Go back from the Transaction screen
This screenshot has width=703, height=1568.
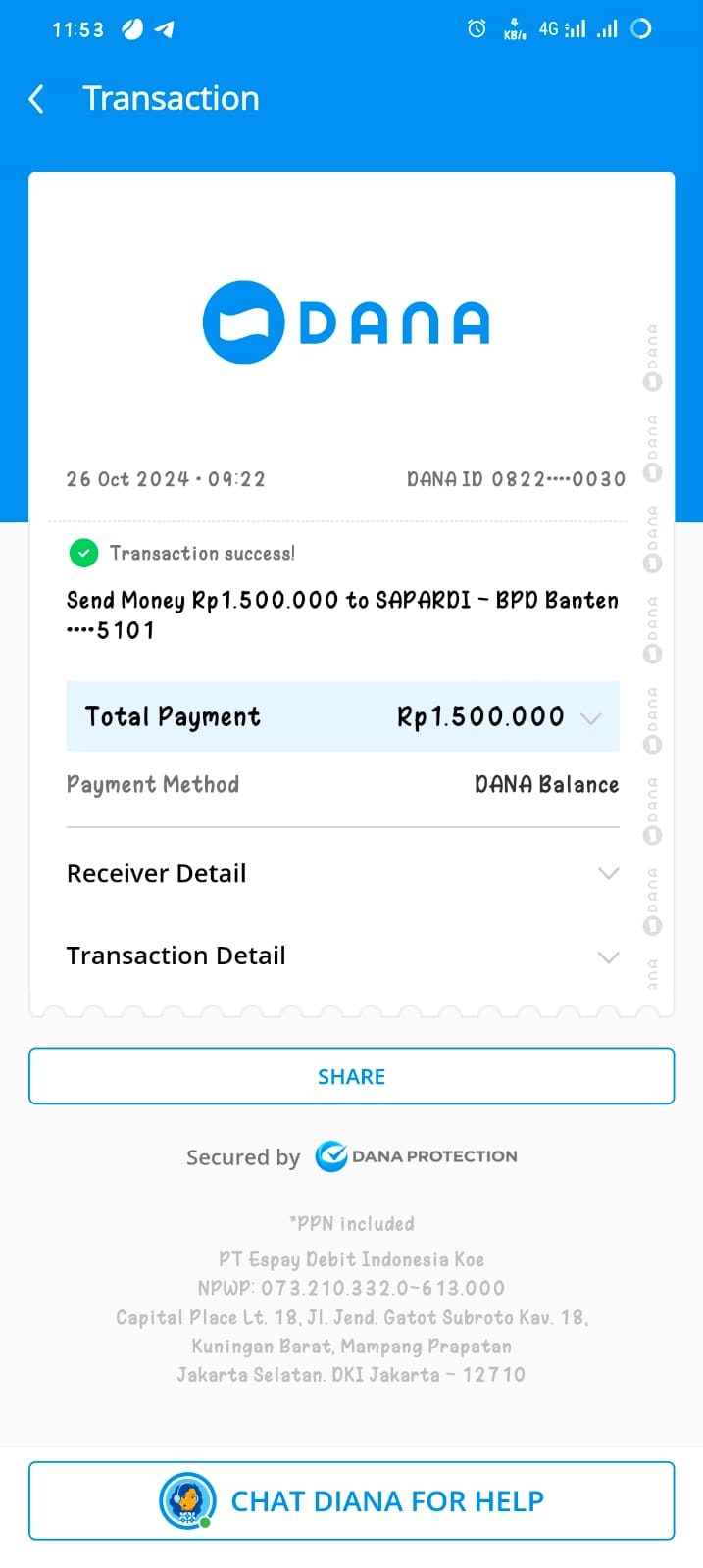36,99
